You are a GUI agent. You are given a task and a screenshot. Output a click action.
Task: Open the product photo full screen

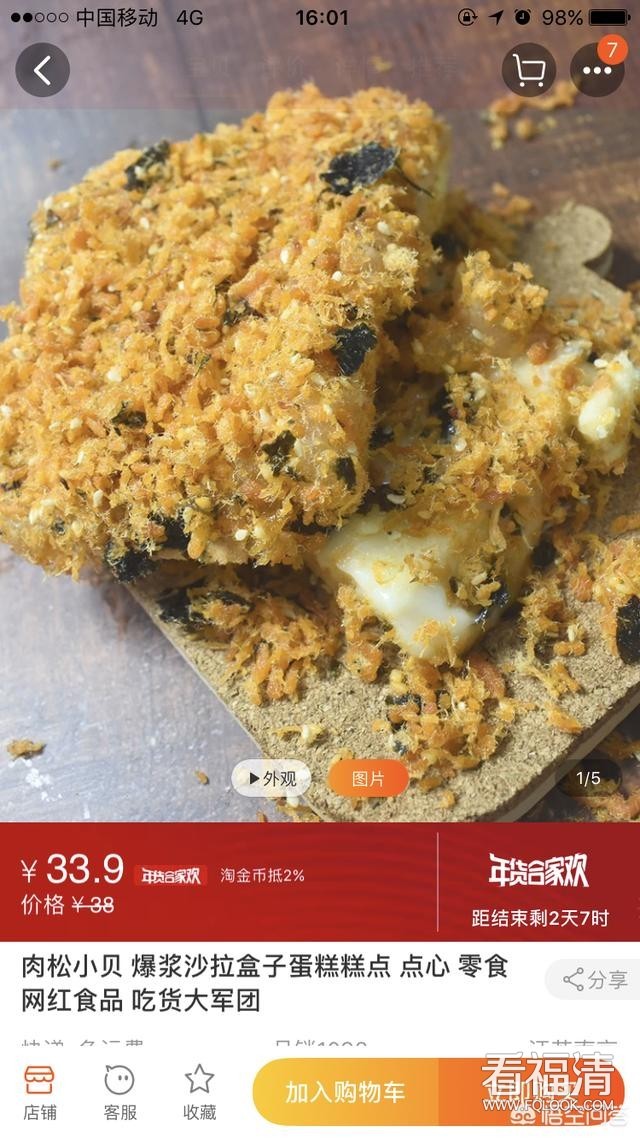pyautogui.click(x=320, y=420)
